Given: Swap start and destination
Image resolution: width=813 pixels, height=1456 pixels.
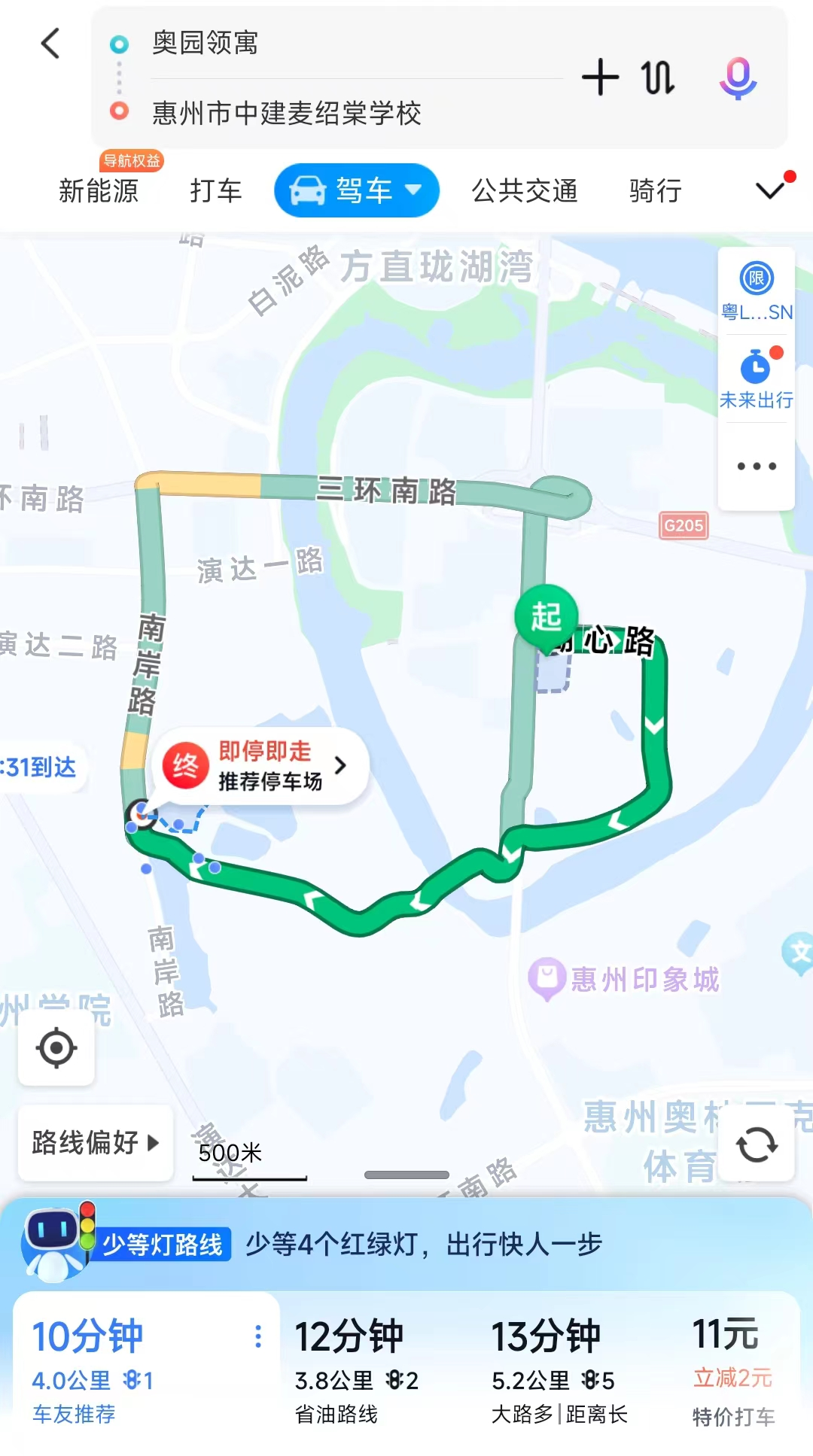Looking at the screenshot, I should [657, 78].
